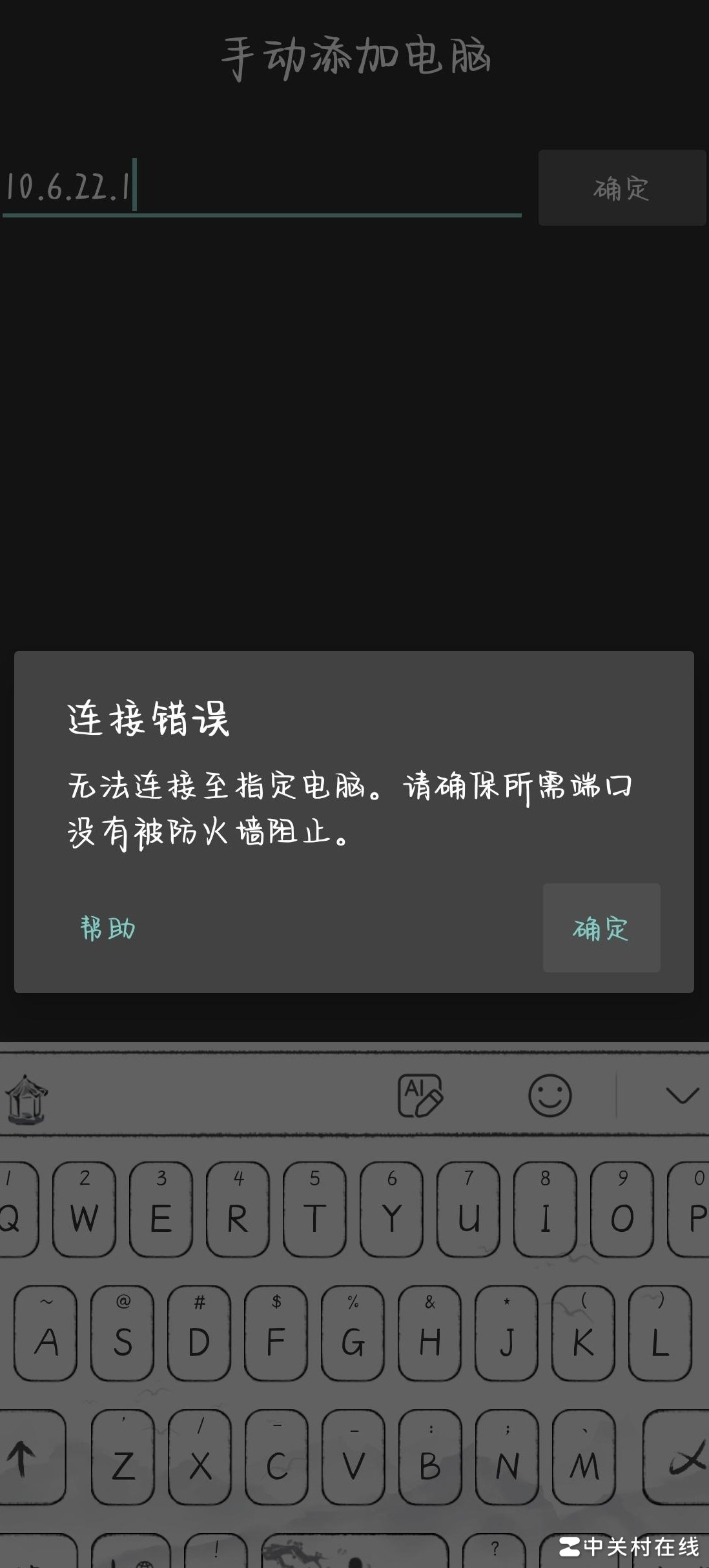Tap the IP address input field
The image size is (709, 1568).
coord(262,187)
